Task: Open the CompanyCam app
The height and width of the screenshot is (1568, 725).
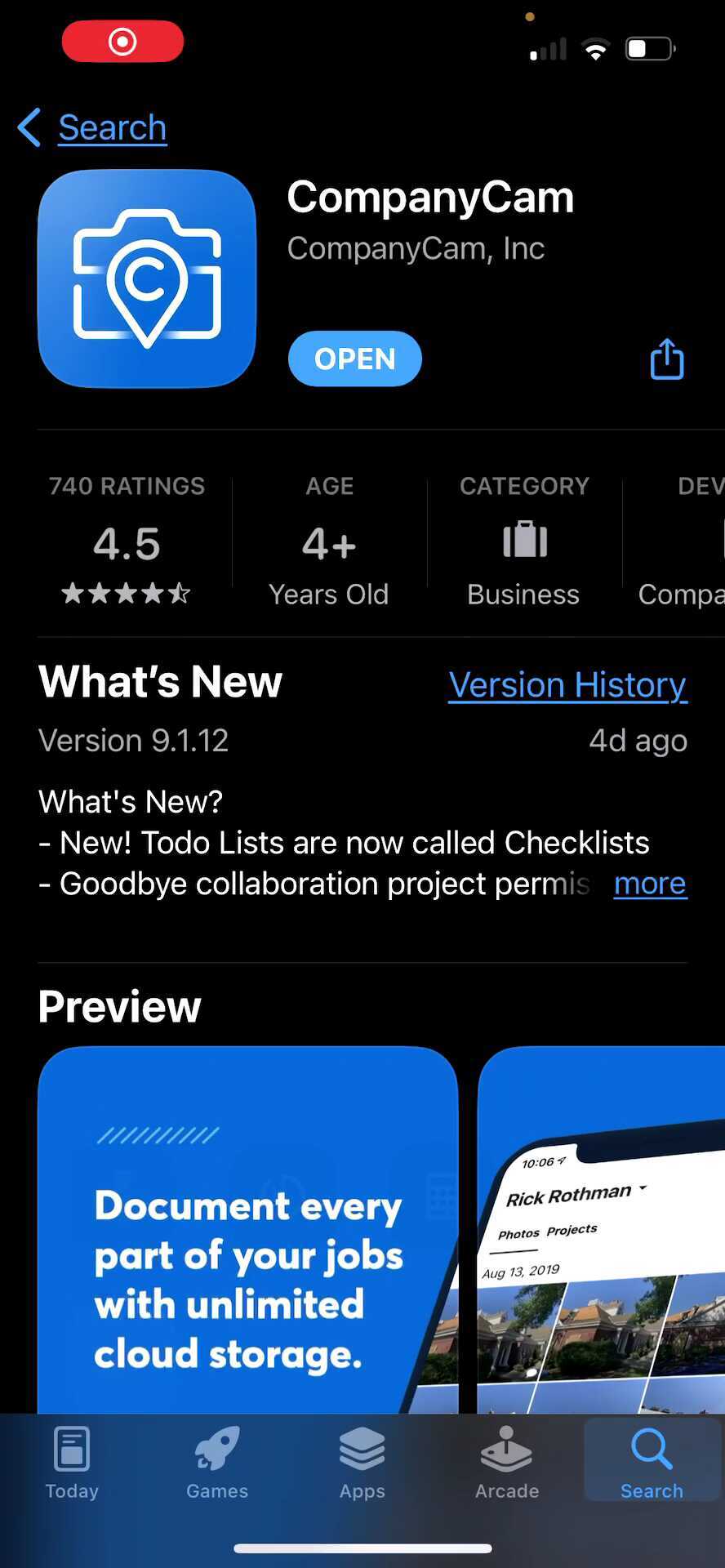Action: (x=354, y=359)
